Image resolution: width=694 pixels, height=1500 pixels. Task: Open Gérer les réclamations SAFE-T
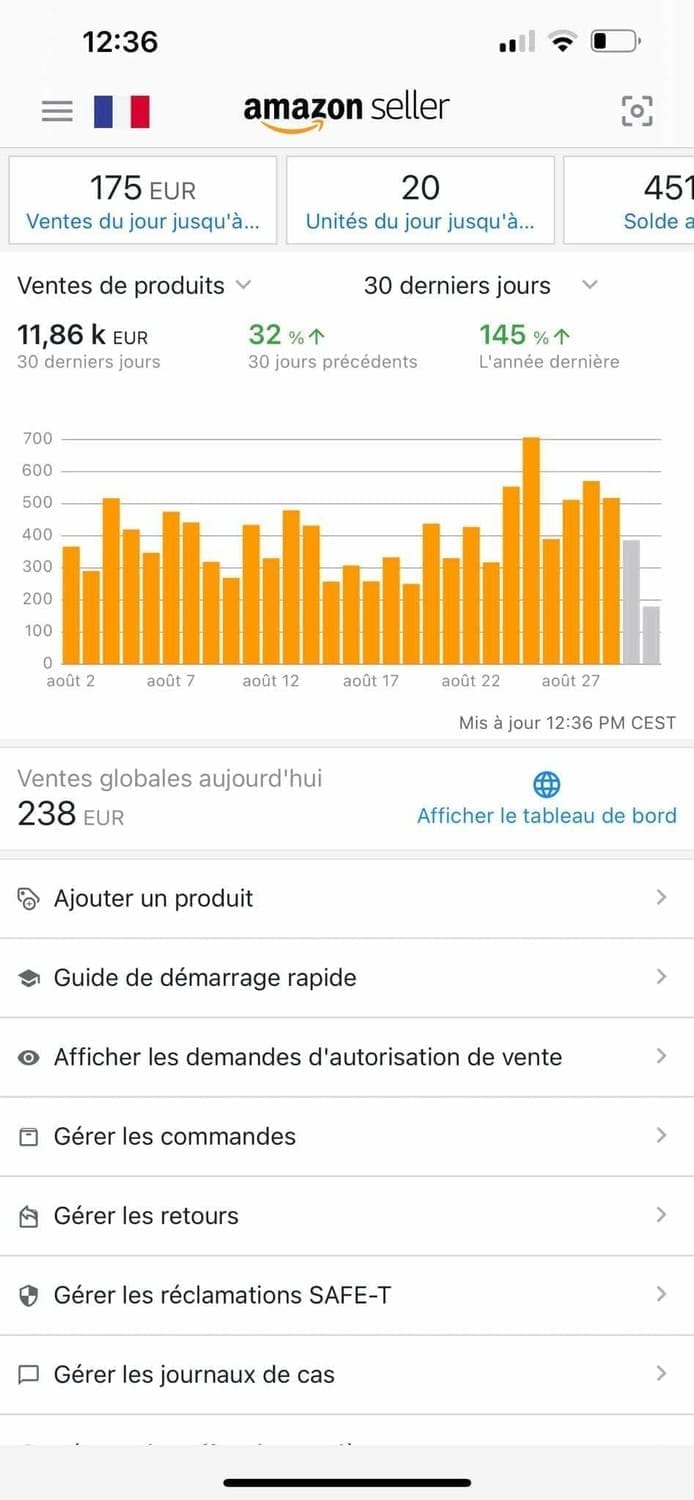pyautogui.click(x=347, y=1295)
